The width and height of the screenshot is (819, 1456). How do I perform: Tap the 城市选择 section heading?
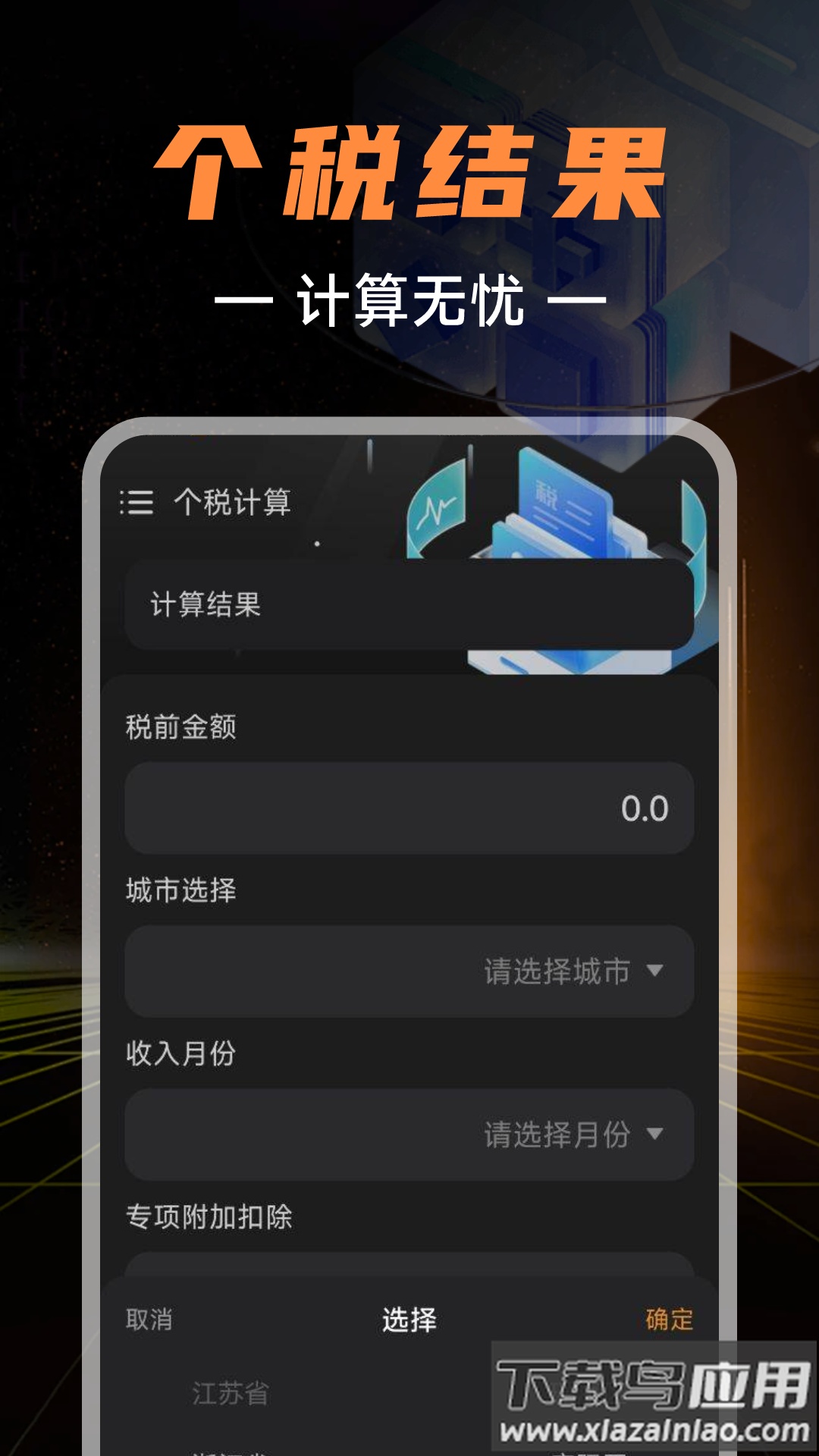point(180,891)
